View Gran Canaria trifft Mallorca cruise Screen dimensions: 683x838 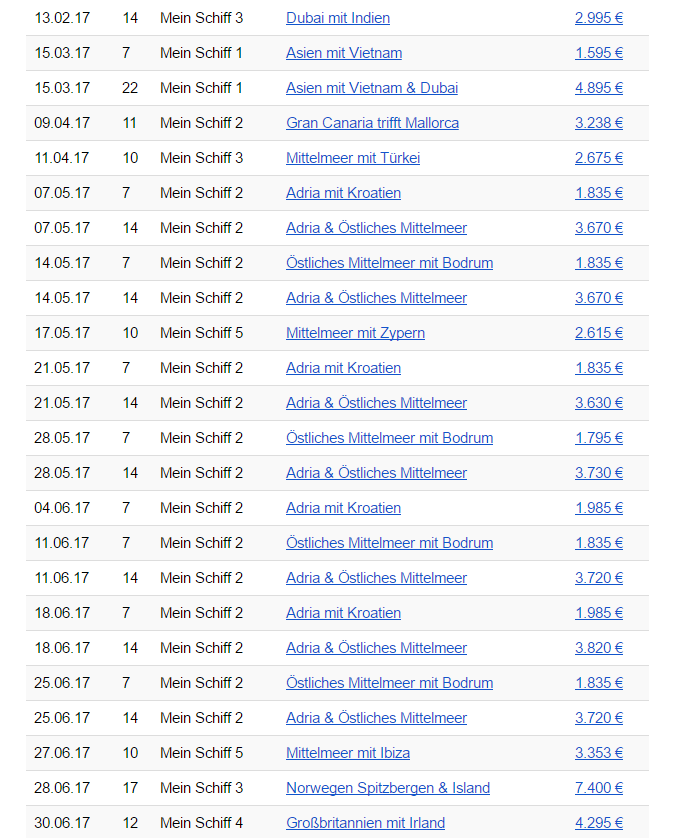click(x=372, y=123)
